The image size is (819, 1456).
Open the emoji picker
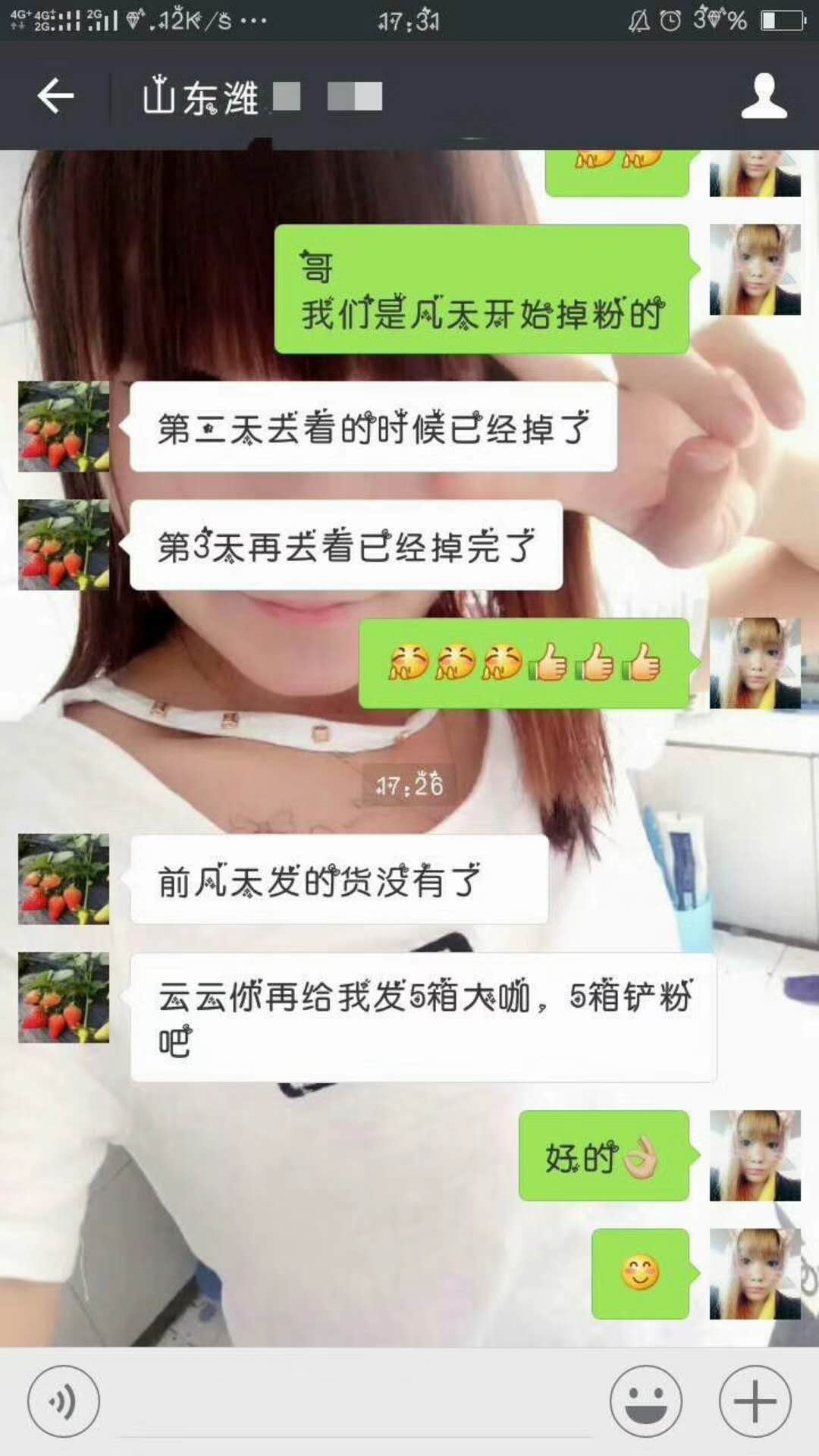[x=645, y=1401]
